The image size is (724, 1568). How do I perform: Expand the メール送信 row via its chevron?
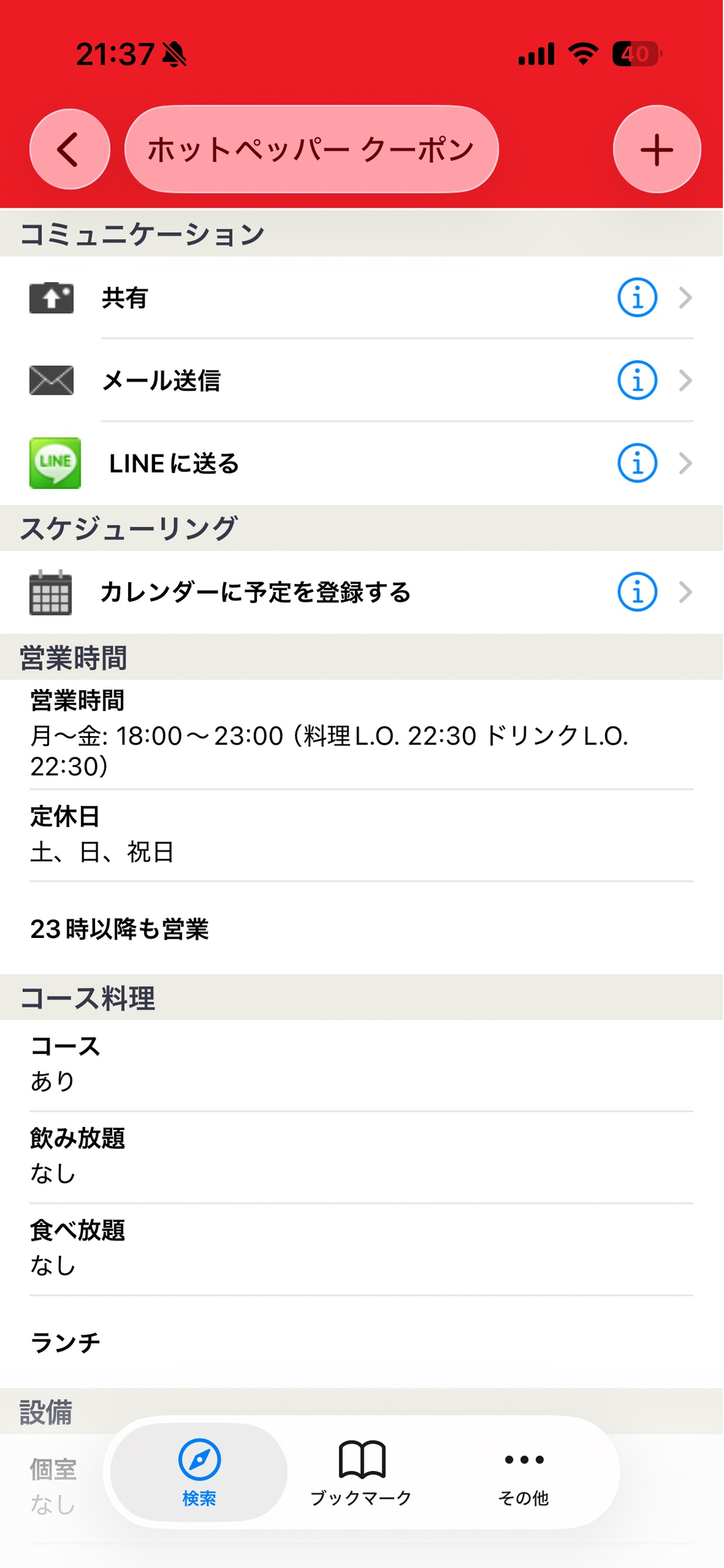tap(686, 381)
